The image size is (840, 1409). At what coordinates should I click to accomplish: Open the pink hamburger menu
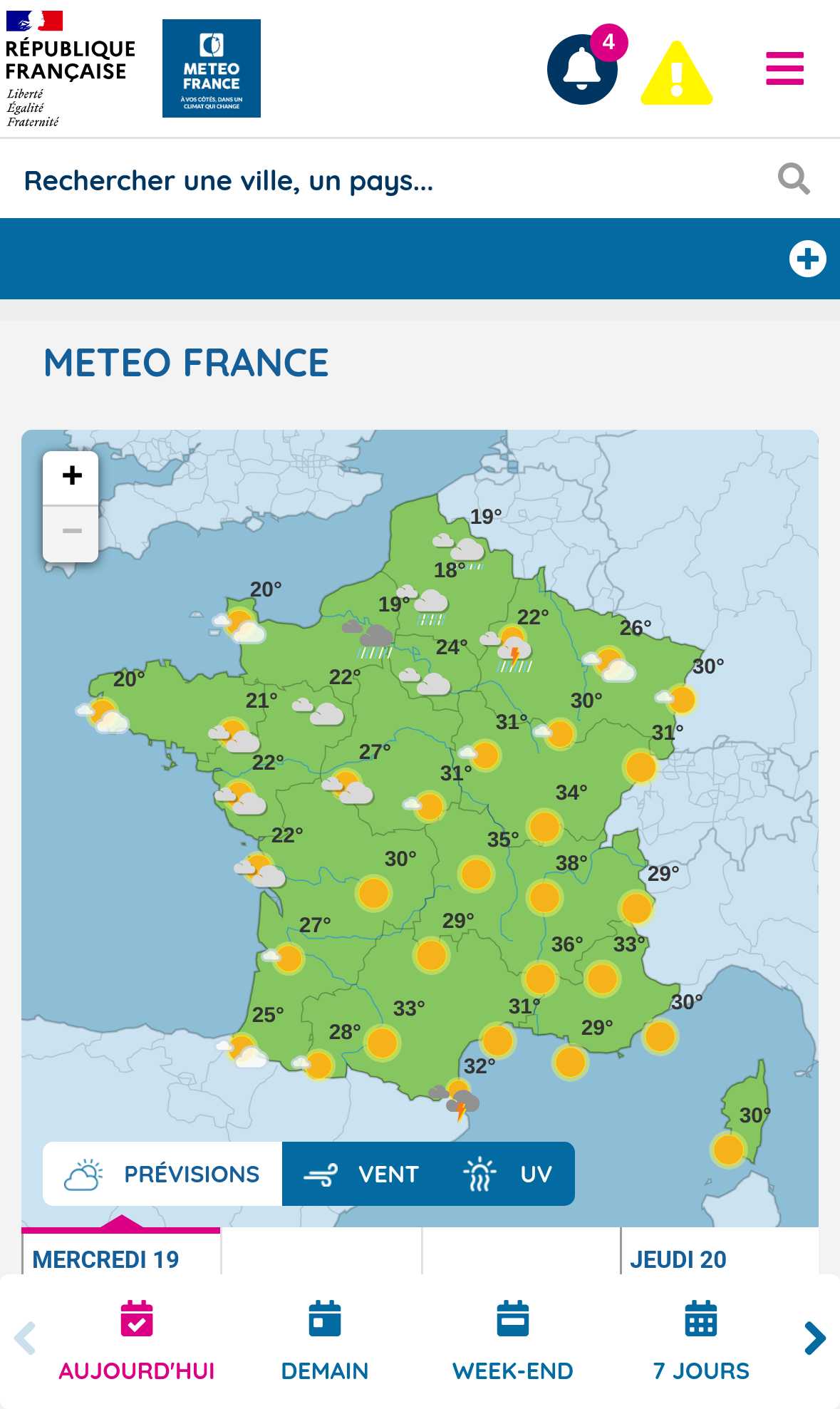[784, 68]
